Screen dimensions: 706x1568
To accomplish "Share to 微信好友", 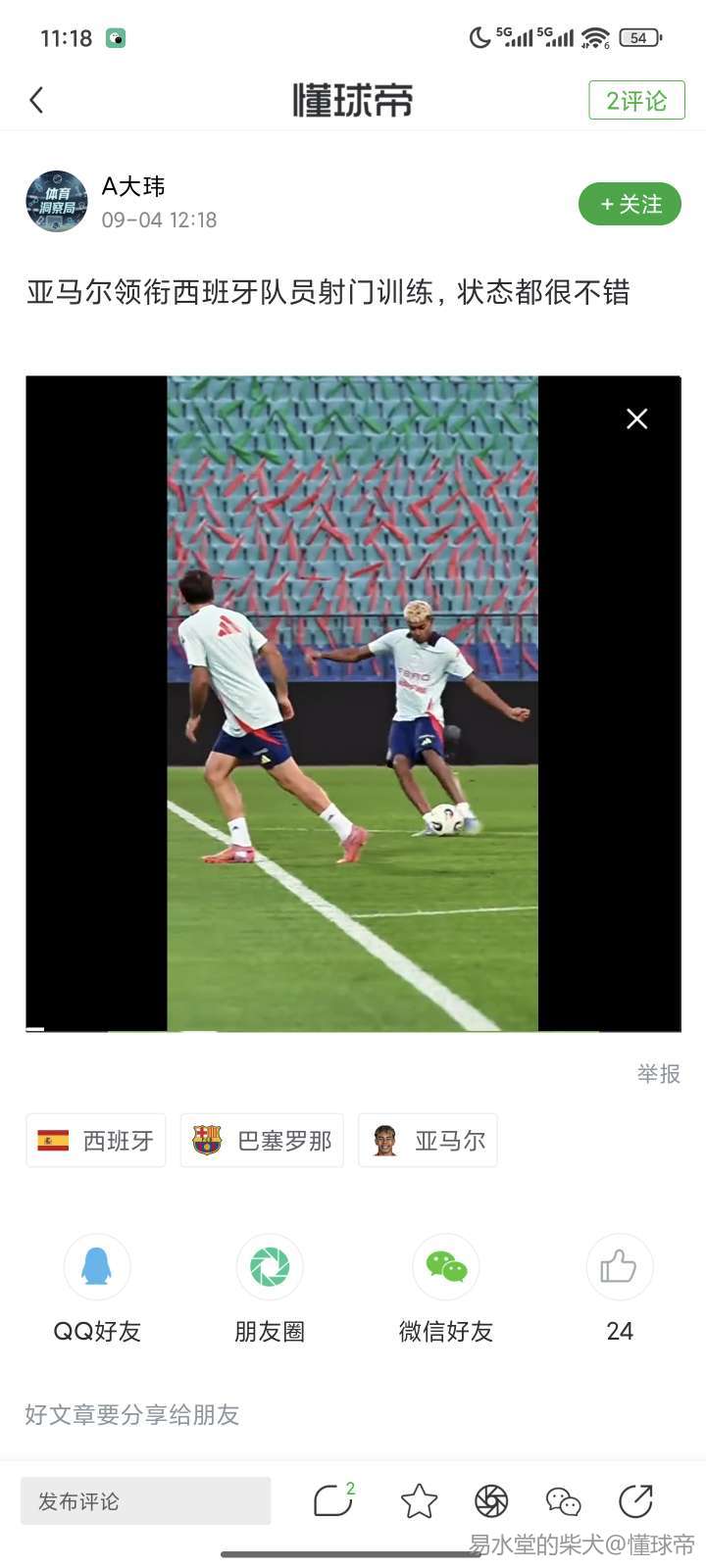I will [446, 1267].
